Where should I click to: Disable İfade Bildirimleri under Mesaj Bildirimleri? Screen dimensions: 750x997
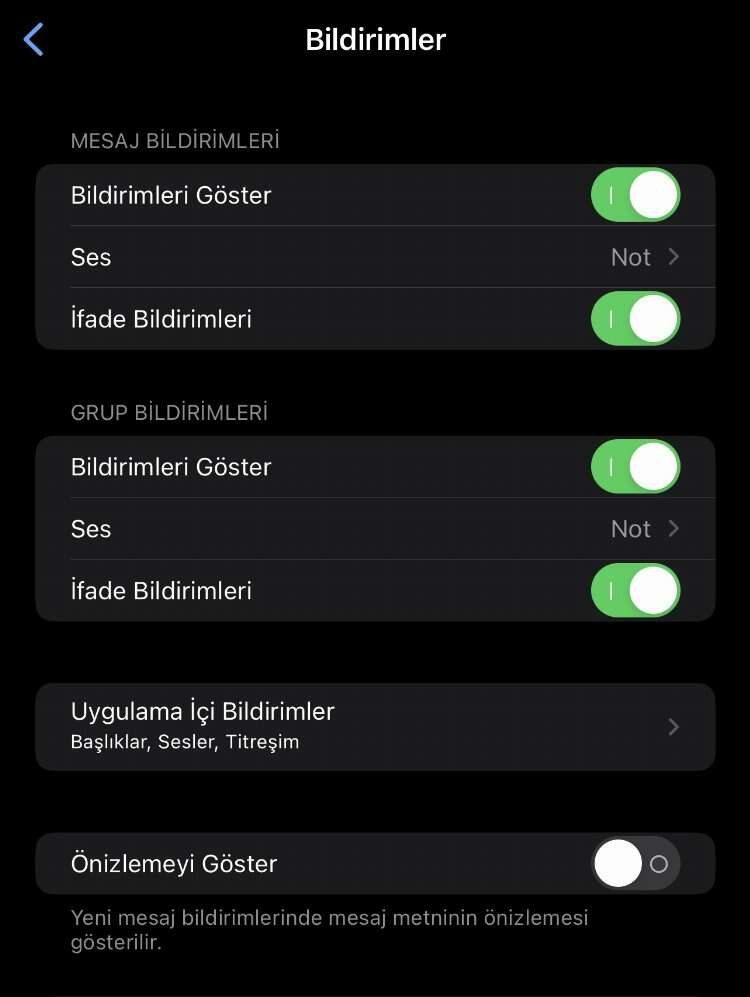pos(635,319)
